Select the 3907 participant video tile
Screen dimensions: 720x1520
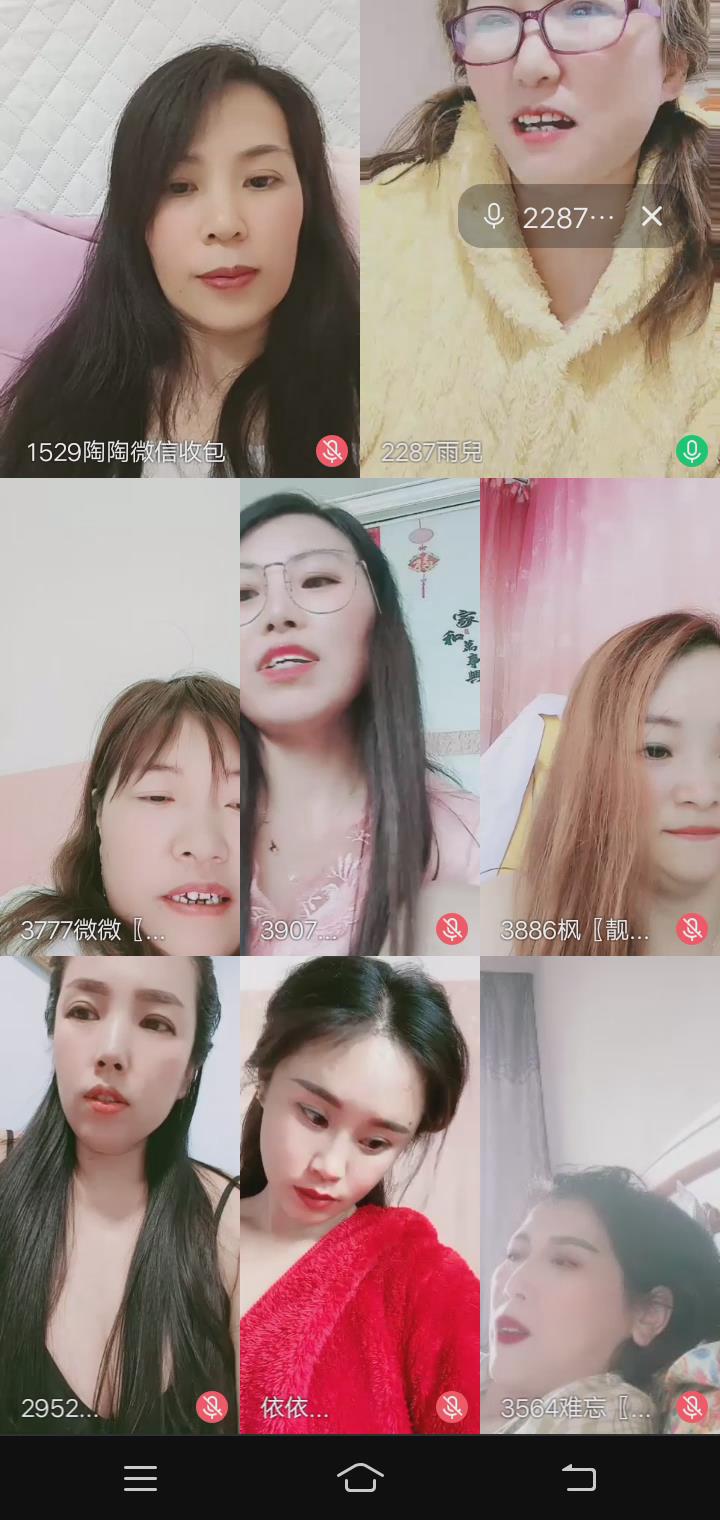360,716
